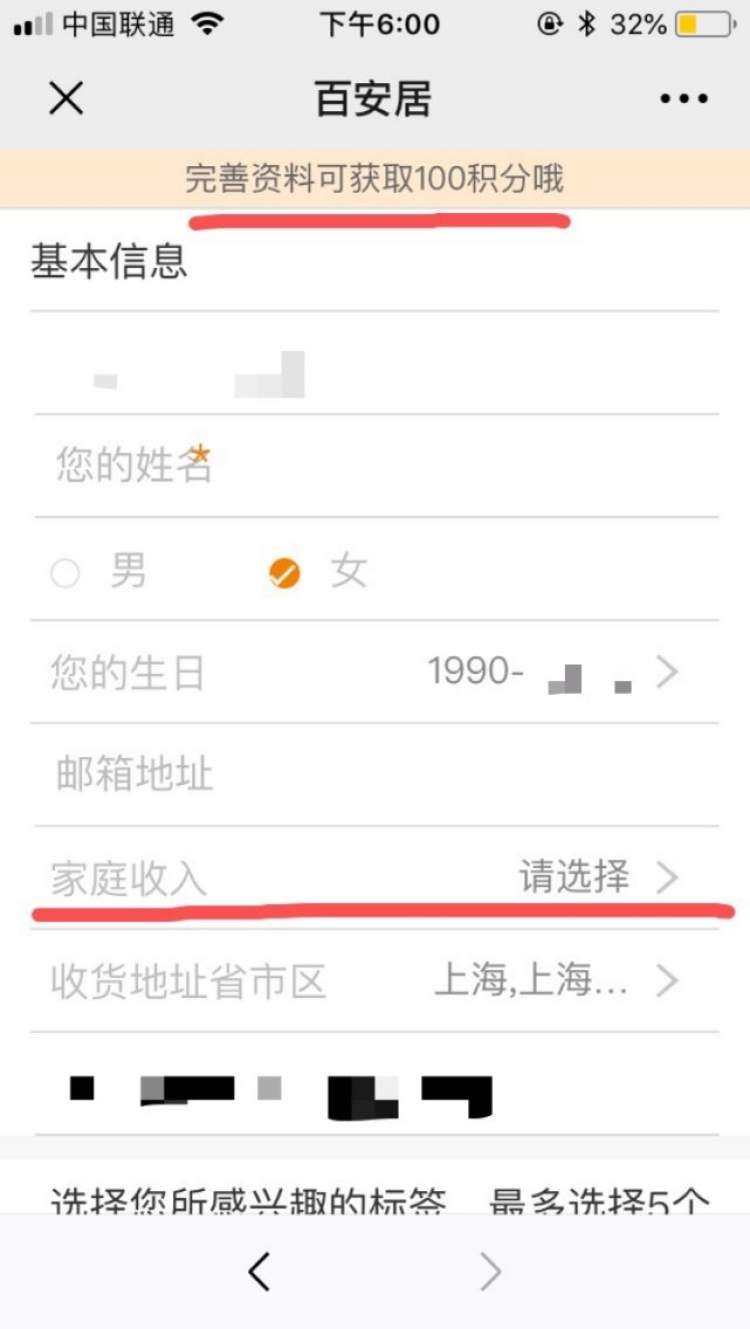Select 男 as gender

click(x=67, y=573)
